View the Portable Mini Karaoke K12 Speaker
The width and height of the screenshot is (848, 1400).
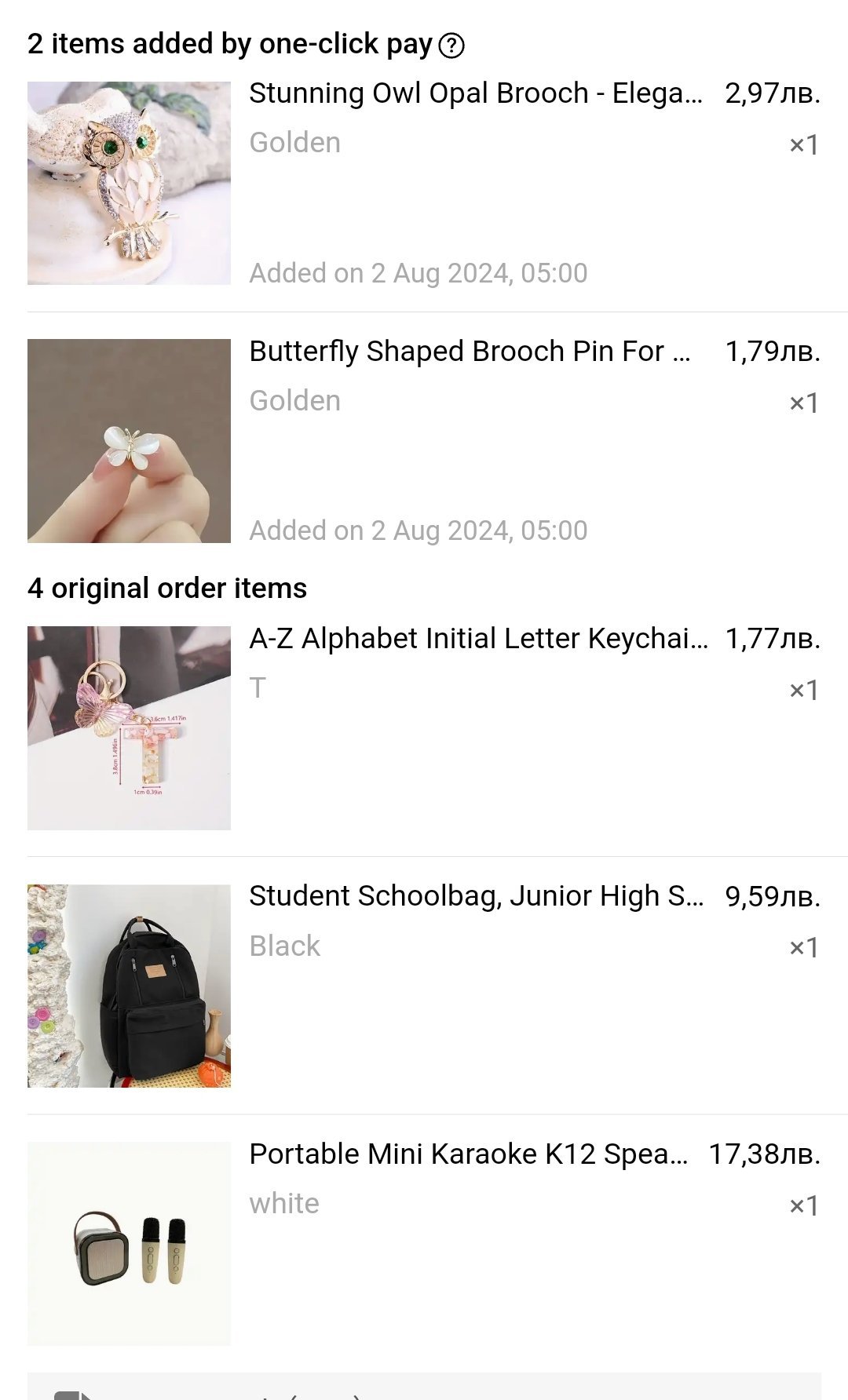point(468,1154)
